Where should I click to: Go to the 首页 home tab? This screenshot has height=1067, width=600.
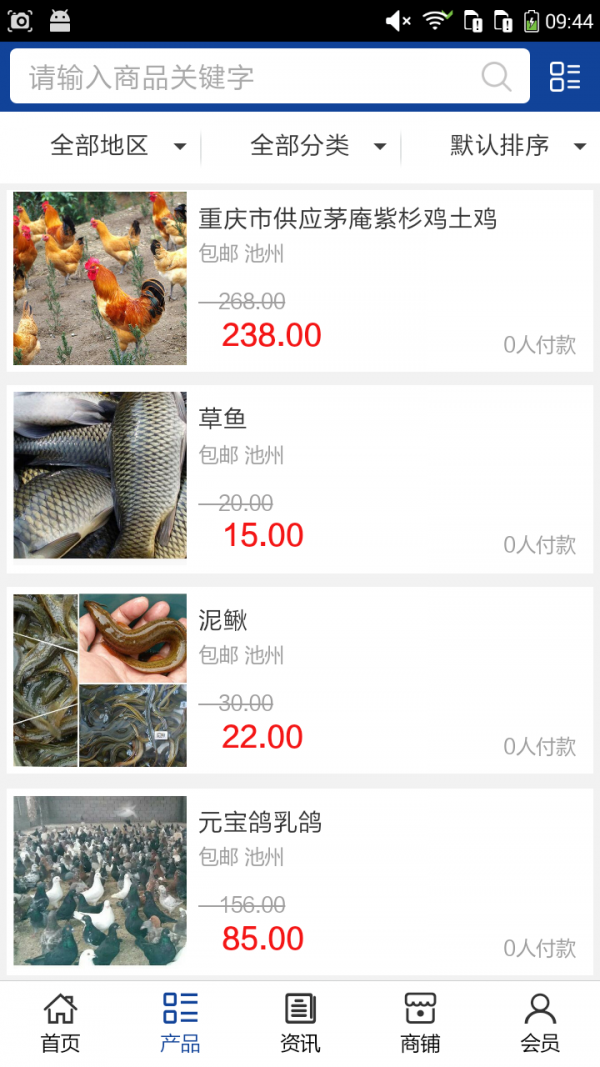[x=60, y=1023]
